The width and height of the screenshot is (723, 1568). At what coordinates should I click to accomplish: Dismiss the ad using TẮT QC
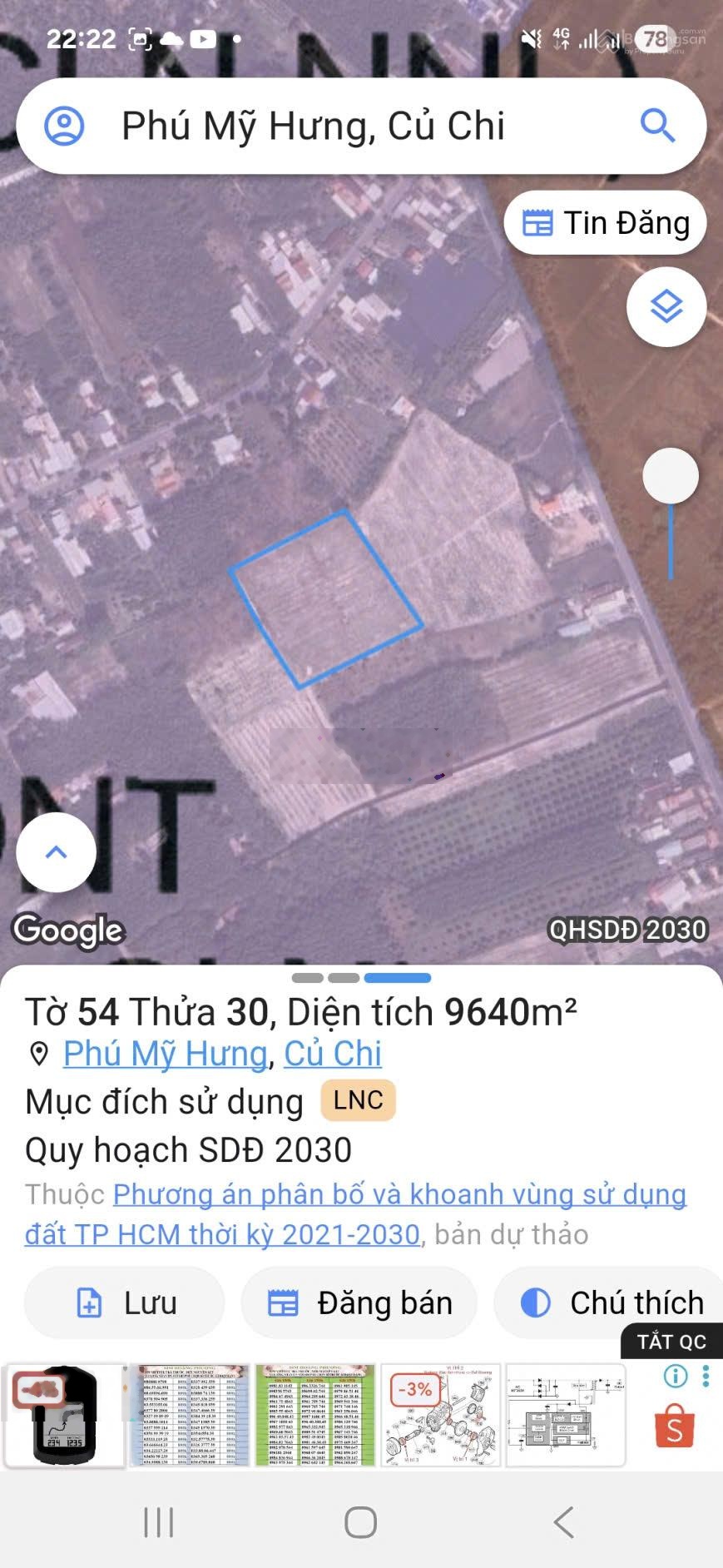(x=669, y=1342)
